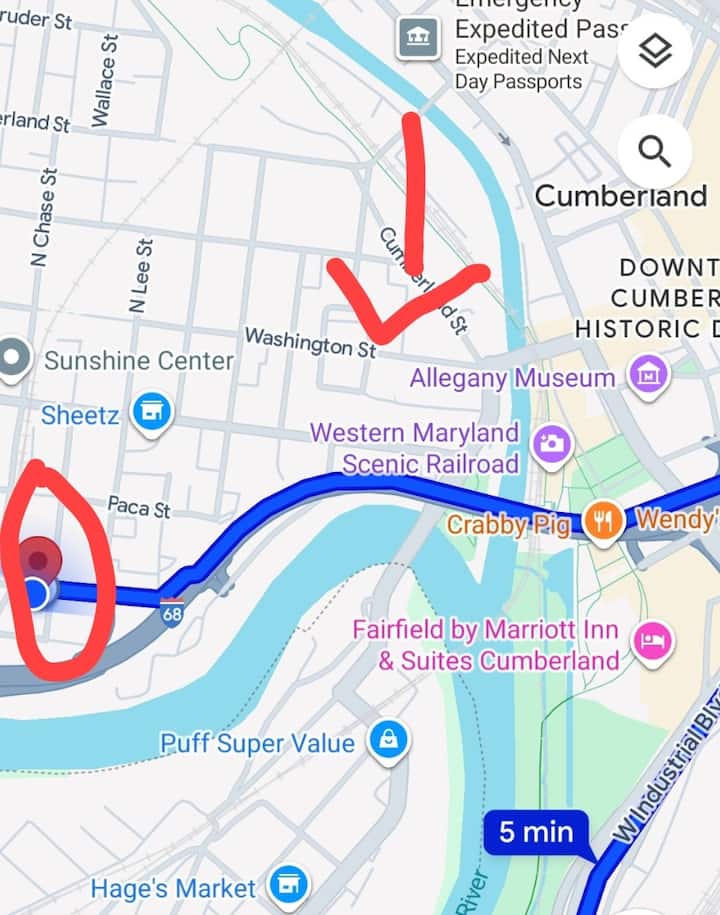Open the map layers button
This screenshot has height=915, width=720.
coord(655,51)
